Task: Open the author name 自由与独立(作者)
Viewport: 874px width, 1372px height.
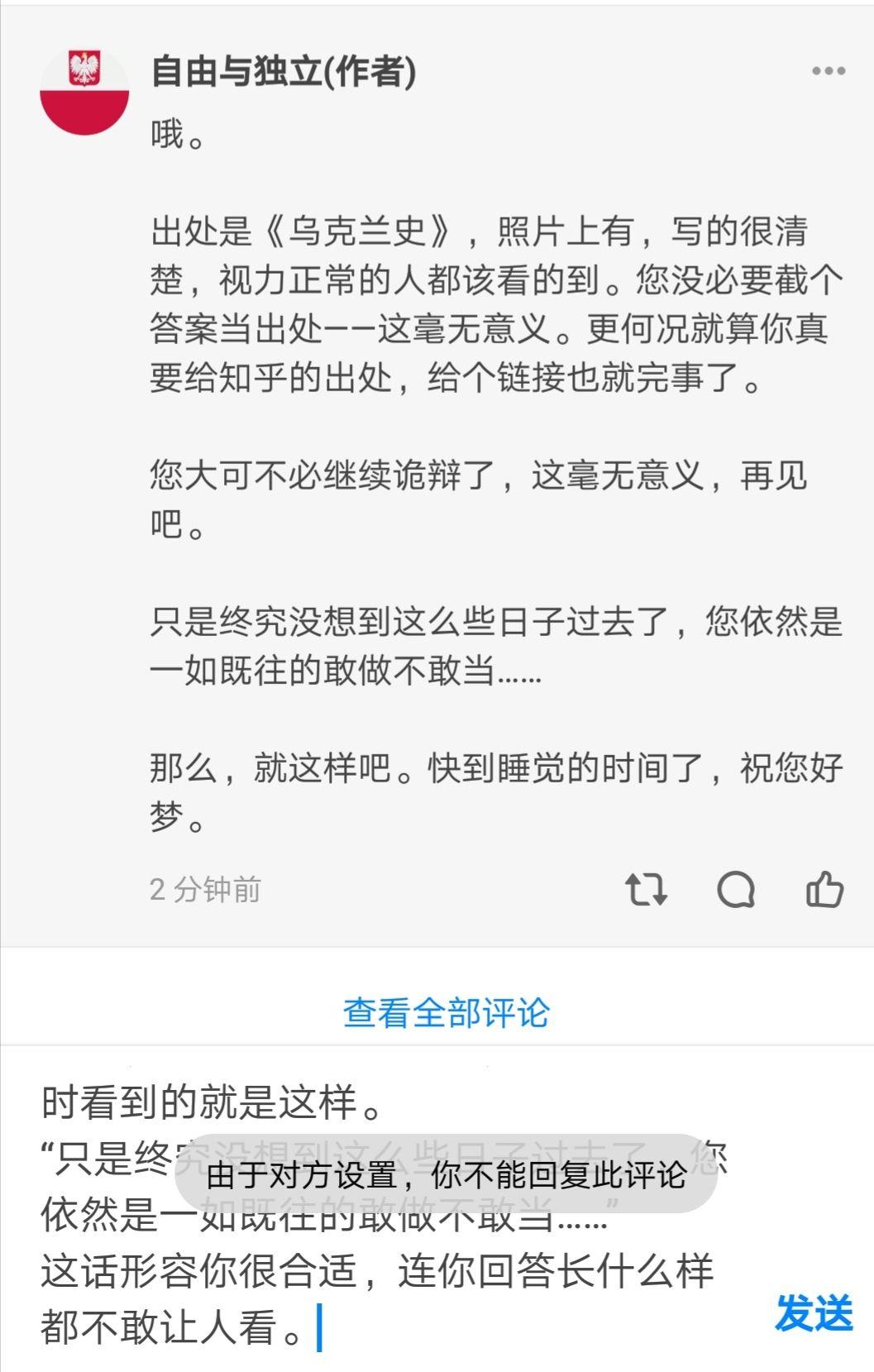Action: tap(283, 71)
